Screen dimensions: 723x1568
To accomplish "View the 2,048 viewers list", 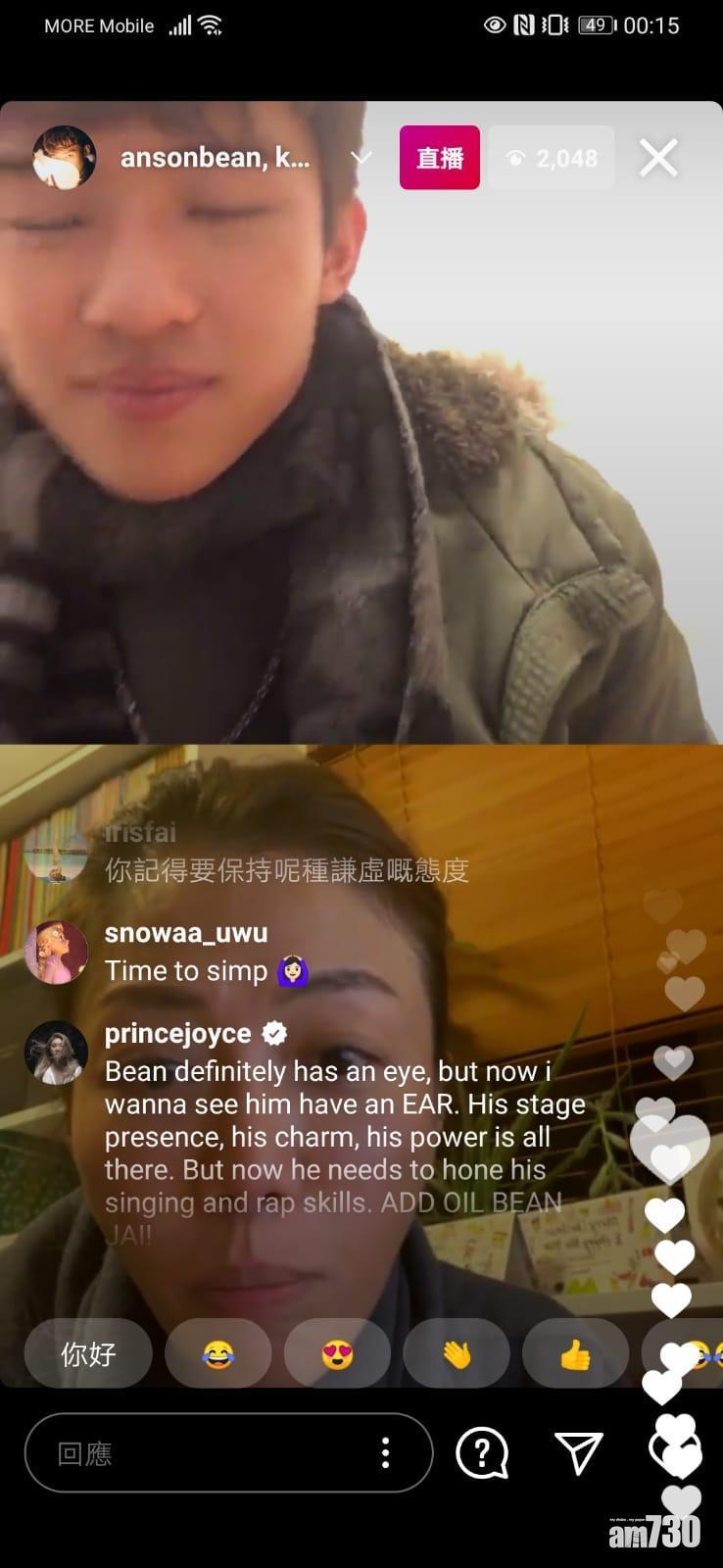I will 552,158.
